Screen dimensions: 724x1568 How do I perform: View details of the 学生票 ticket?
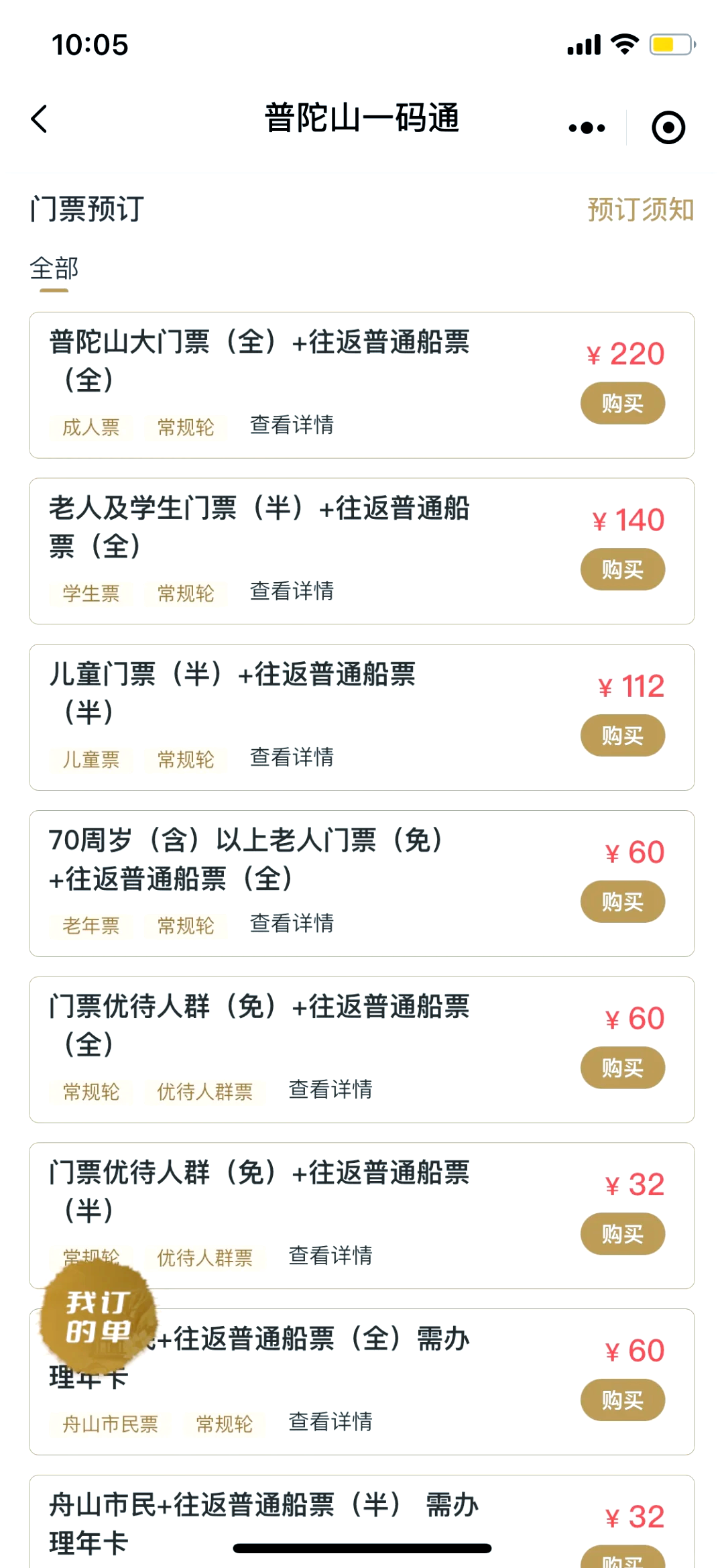click(292, 592)
